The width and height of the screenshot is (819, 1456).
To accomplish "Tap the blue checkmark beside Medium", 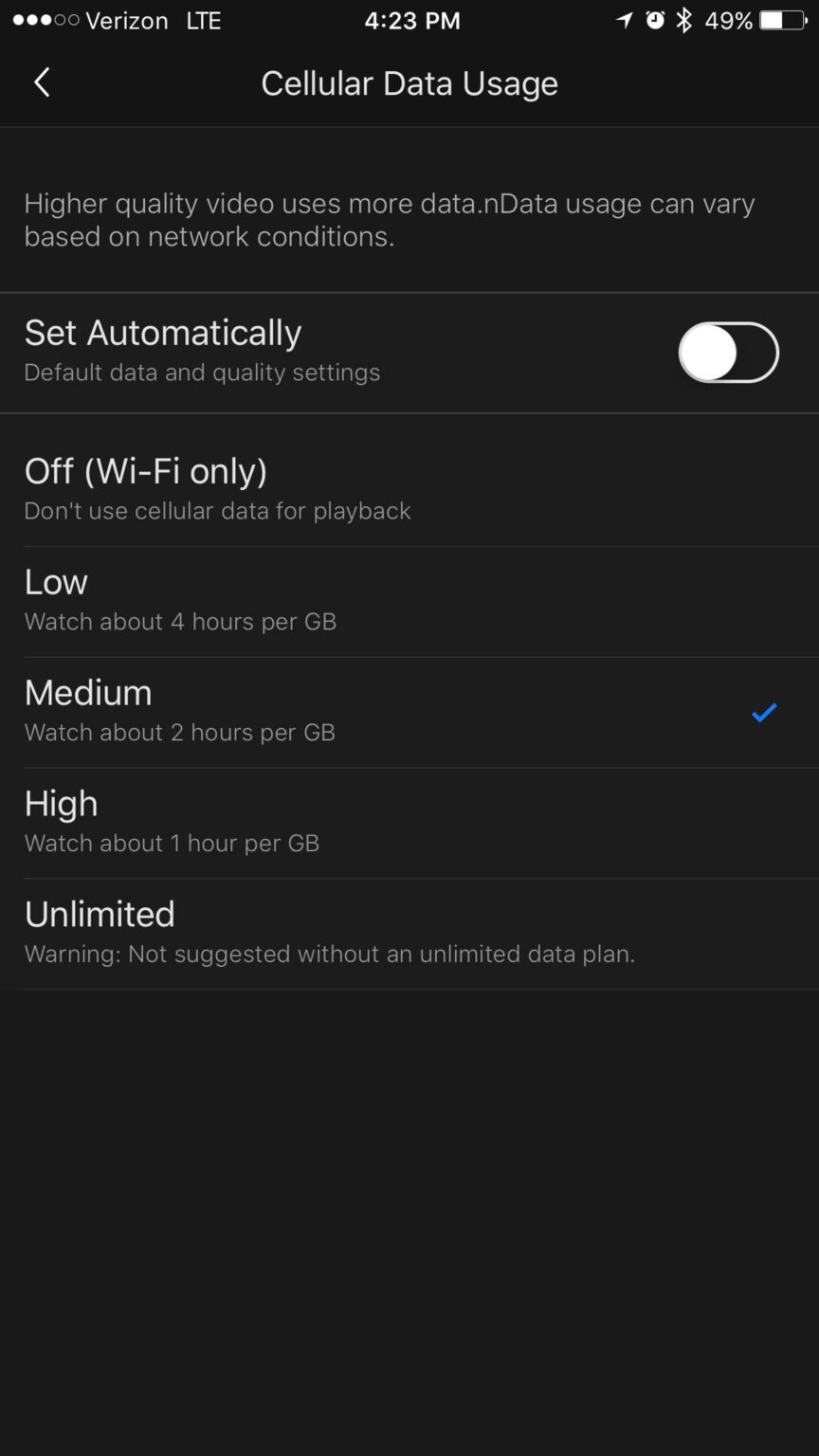I will pyautogui.click(x=763, y=713).
